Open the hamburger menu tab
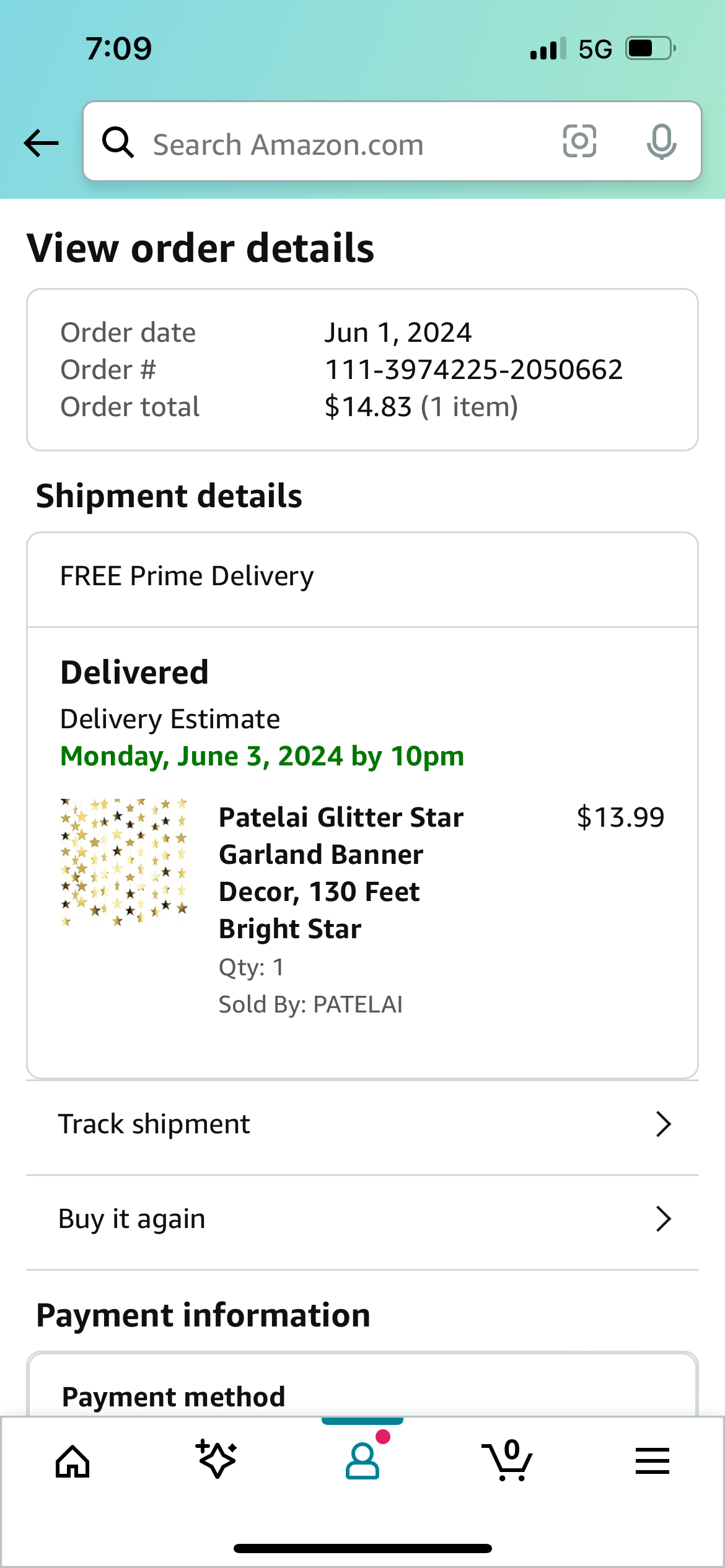The width and height of the screenshot is (725, 1568). [652, 1461]
